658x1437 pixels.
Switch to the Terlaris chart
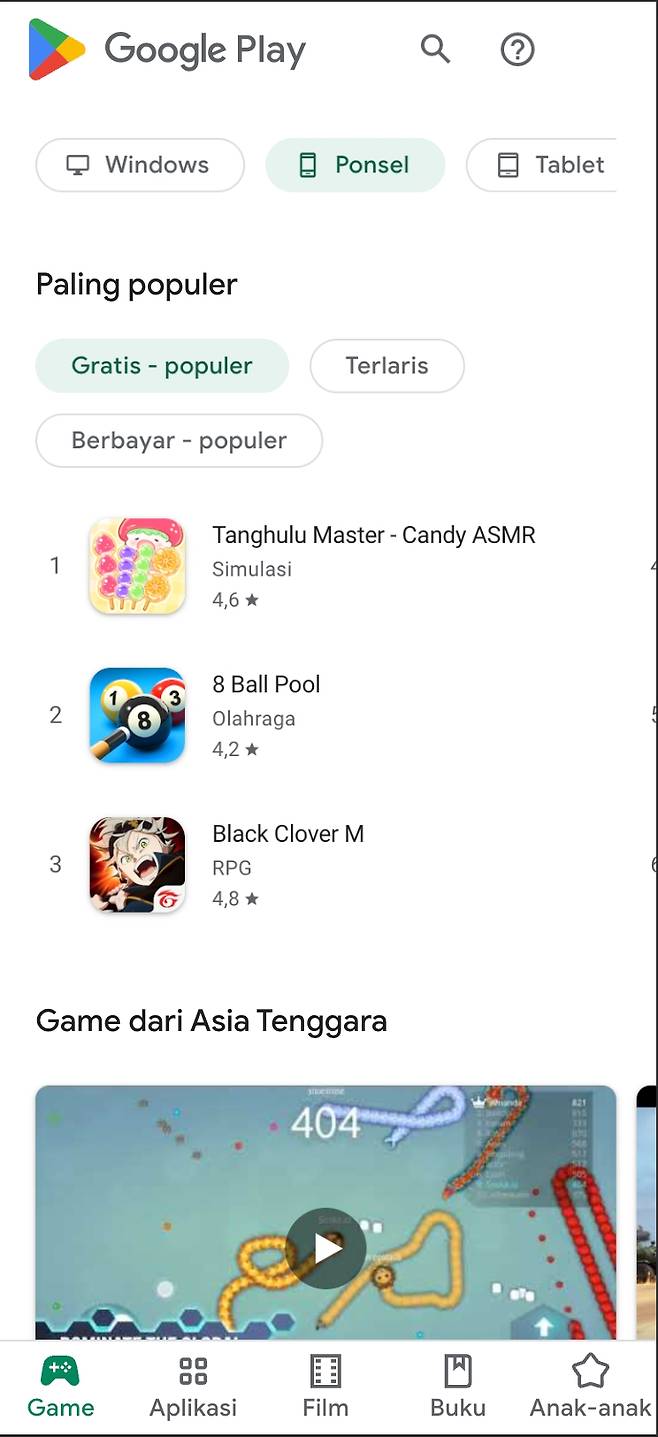[387, 366]
